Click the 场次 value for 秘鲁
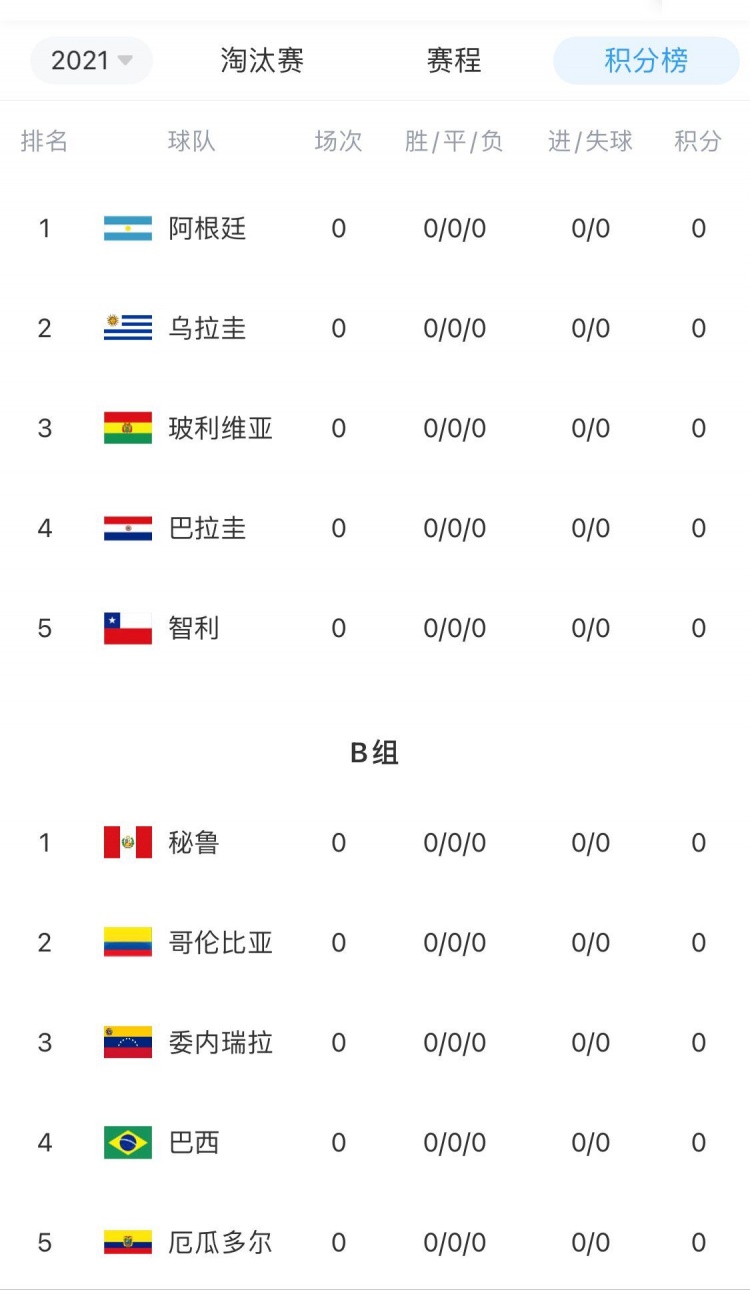The image size is (750, 1298). (x=338, y=842)
